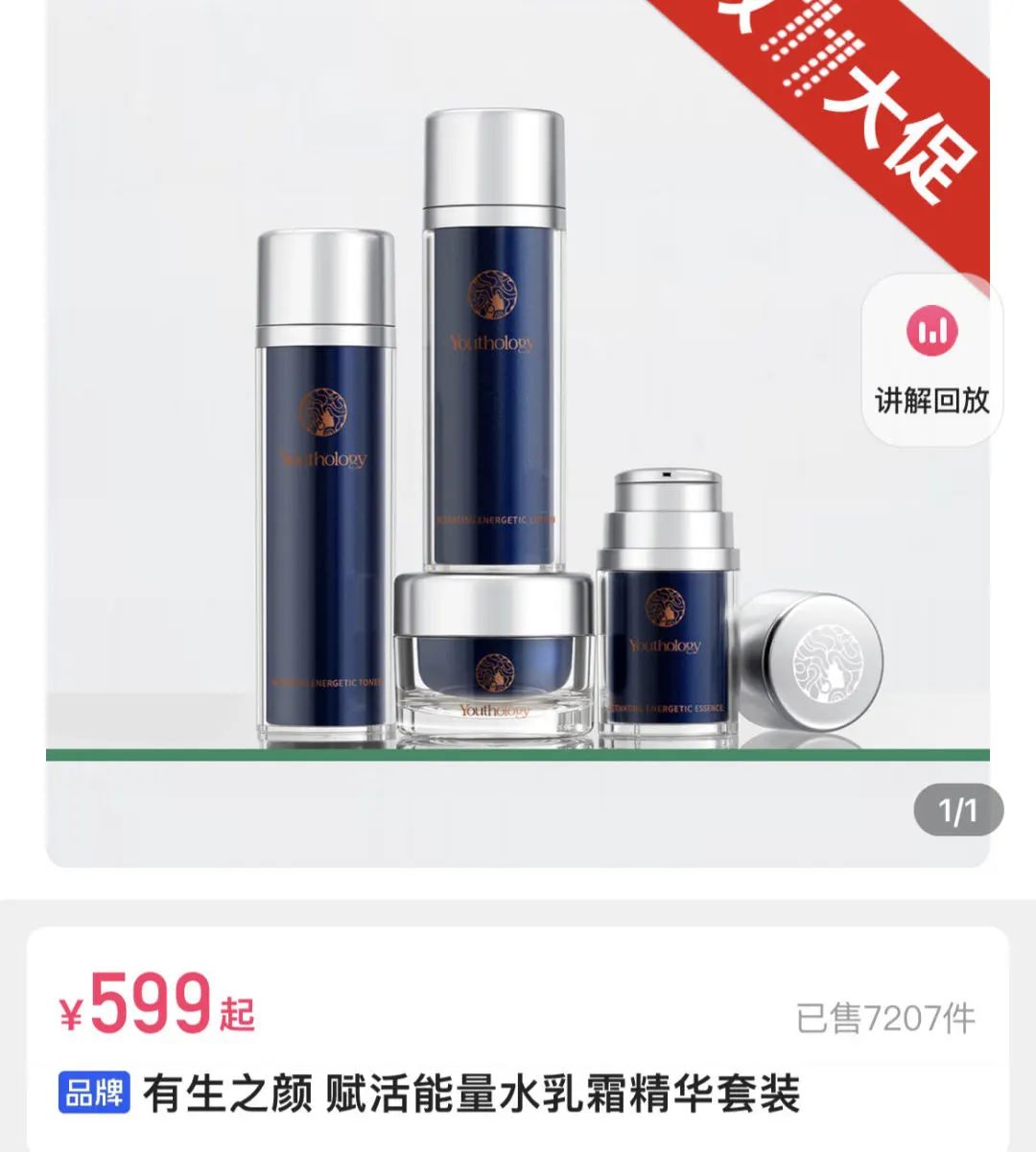Expand the product title for full details
This screenshot has width=1036, height=1152.
(475, 1093)
